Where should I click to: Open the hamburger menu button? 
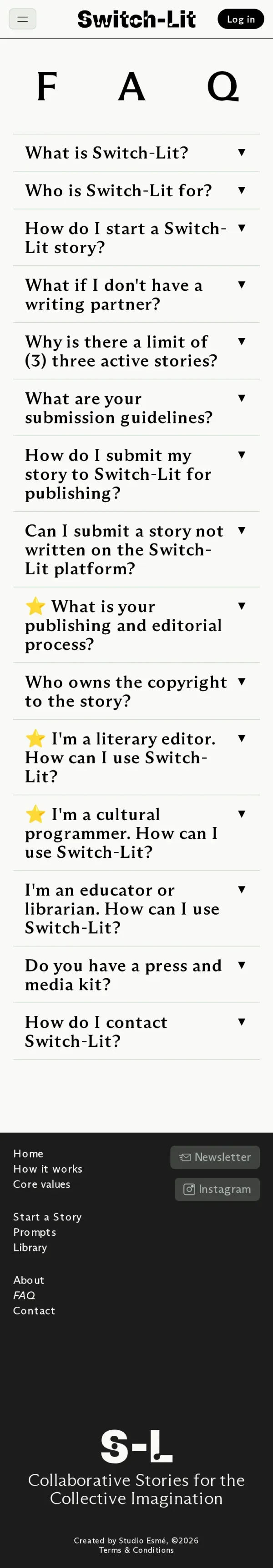click(x=23, y=20)
